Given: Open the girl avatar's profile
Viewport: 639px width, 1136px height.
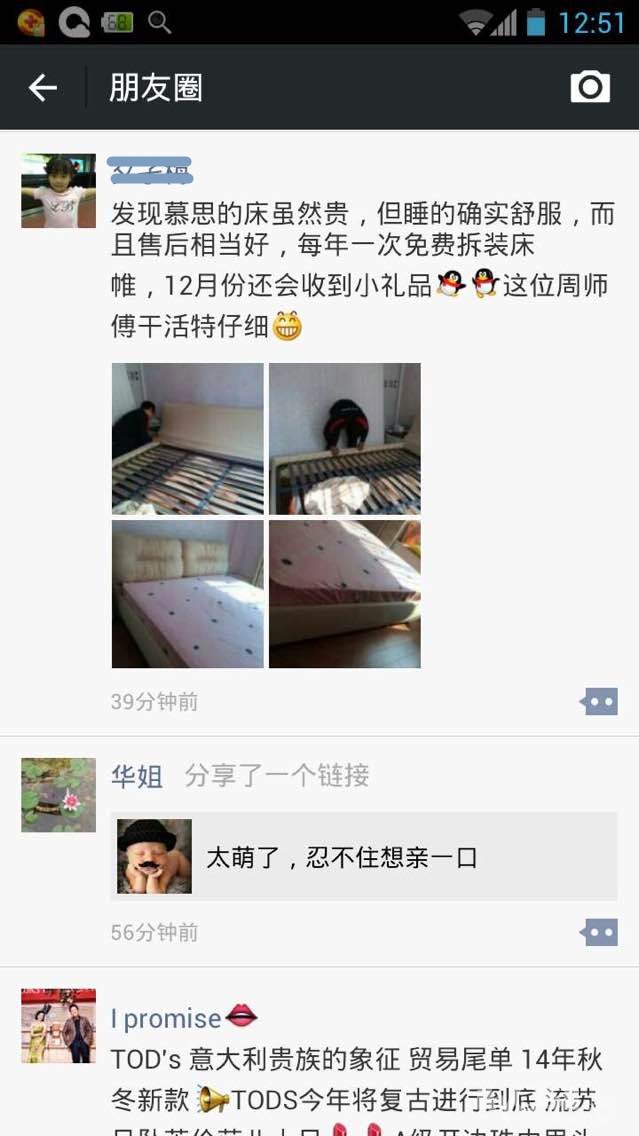Looking at the screenshot, I should 58,191.
